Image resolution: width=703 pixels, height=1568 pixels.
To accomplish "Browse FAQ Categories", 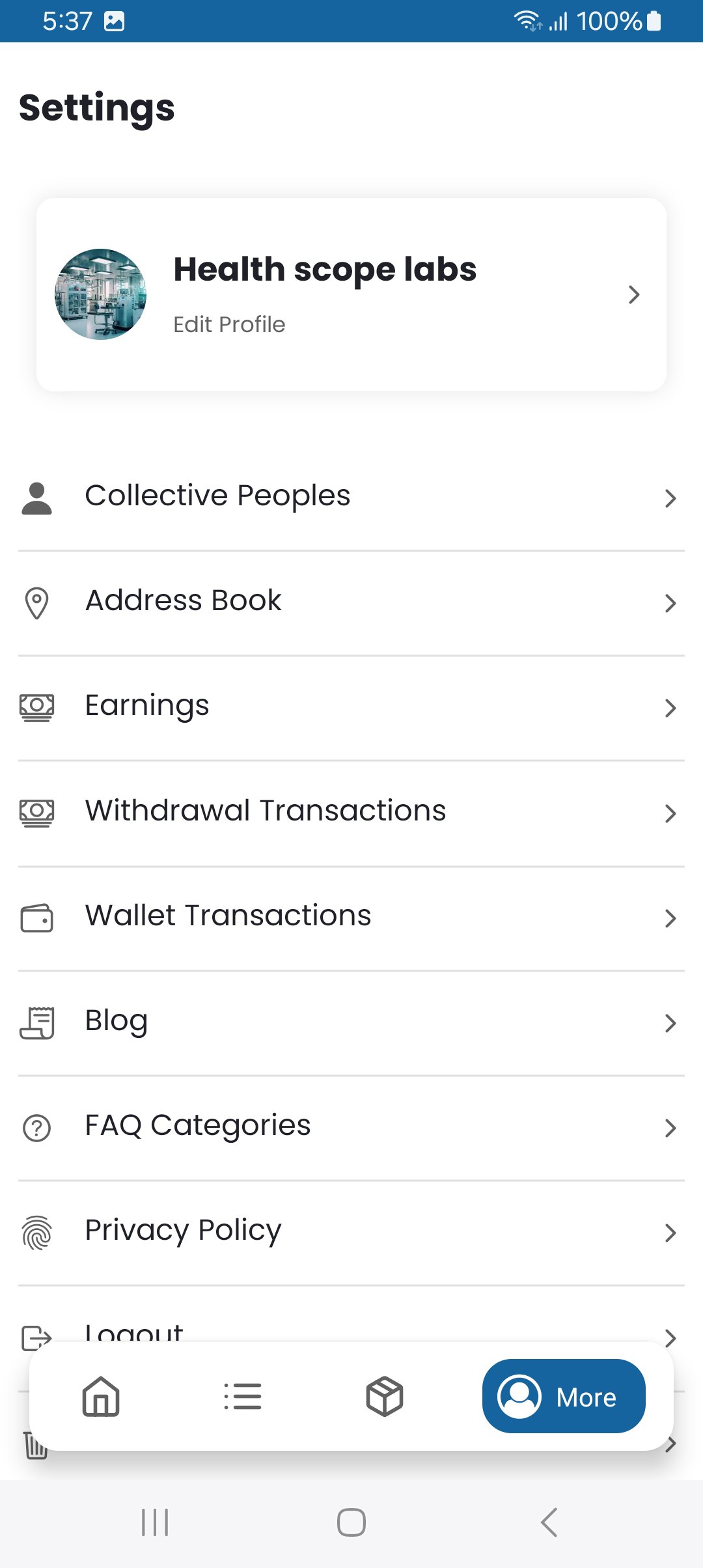I will coord(351,1127).
